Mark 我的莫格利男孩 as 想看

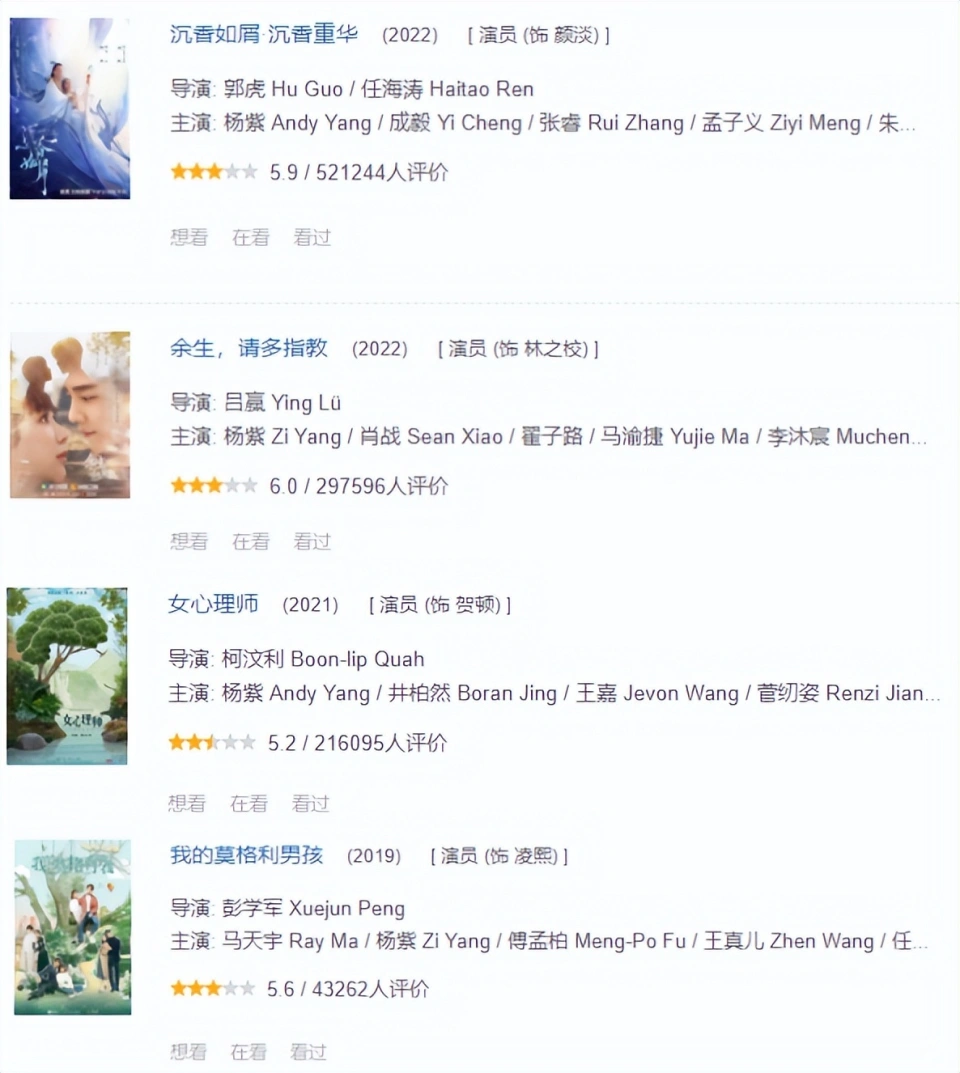pyautogui.click(x=188, y=1052)
